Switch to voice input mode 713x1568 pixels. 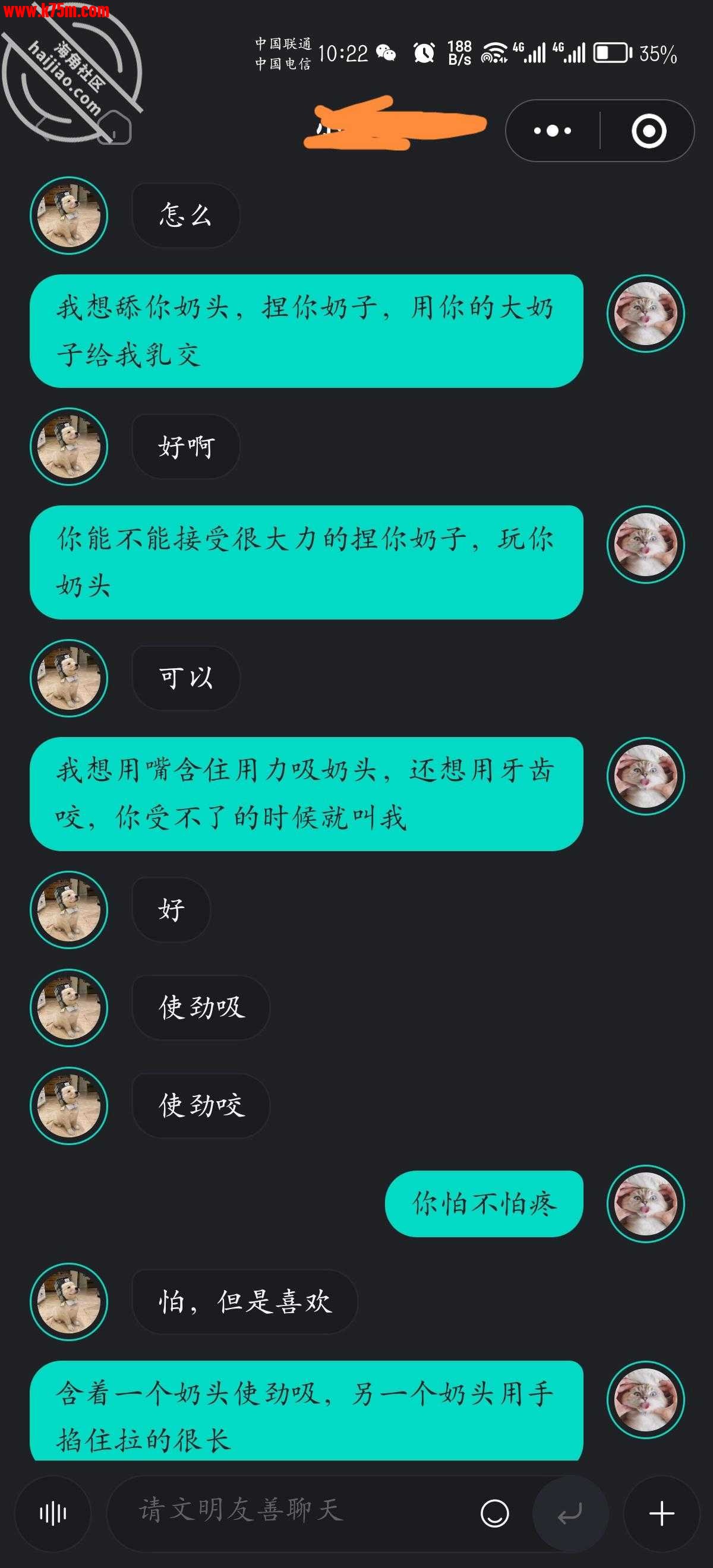(x=53, y=1513)
